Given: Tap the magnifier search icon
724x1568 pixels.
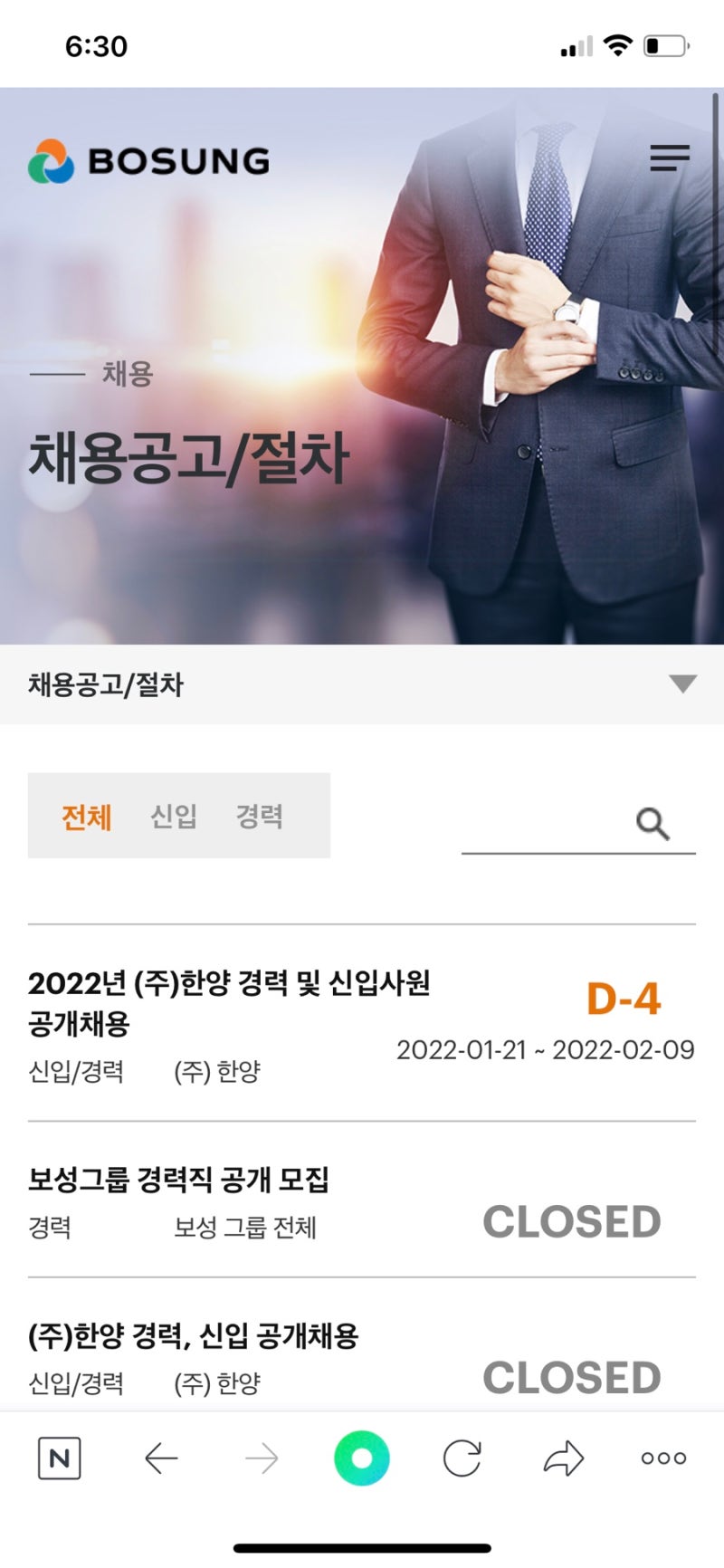Looking at the screenshot, I should pos(653,824).
